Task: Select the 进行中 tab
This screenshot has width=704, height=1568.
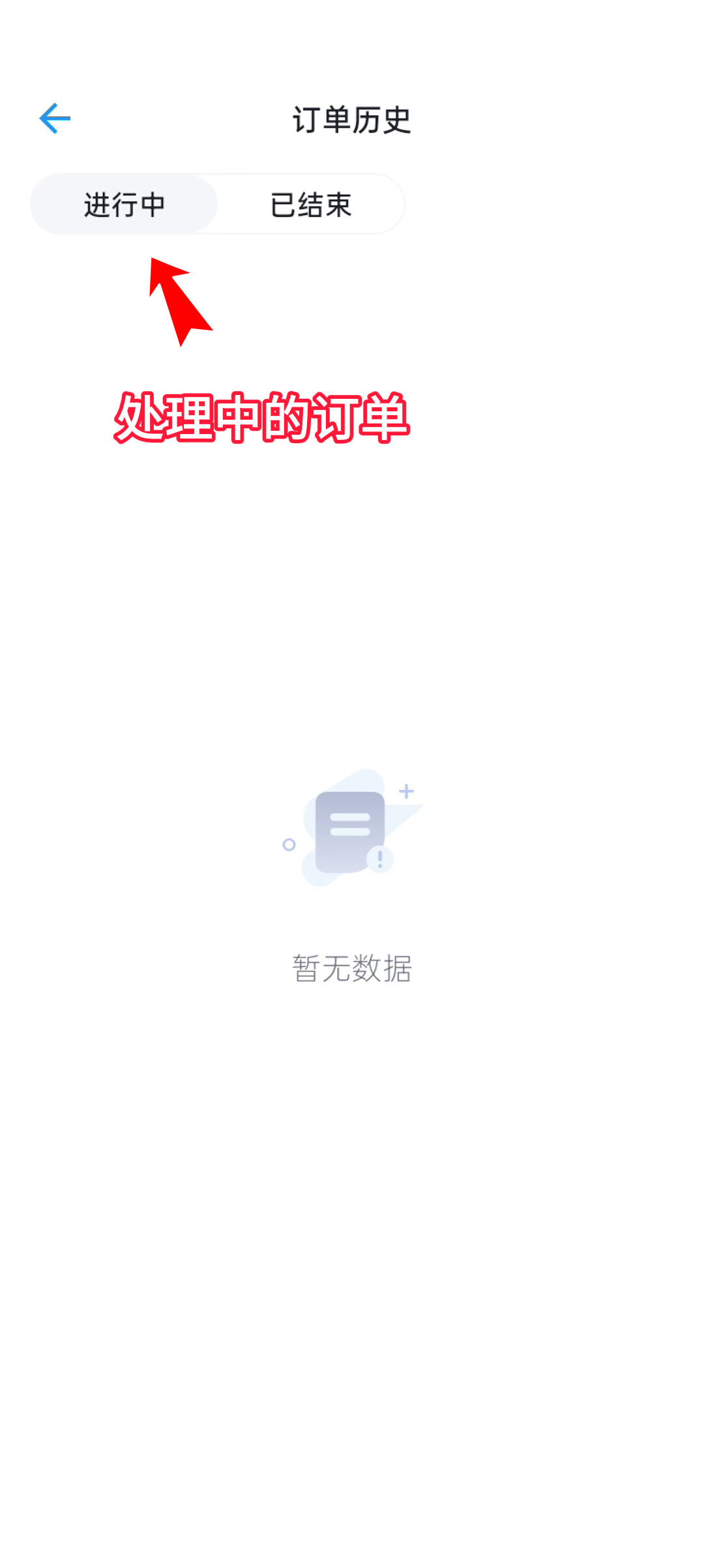Action: pyautogui.click(x=124, y=205)
